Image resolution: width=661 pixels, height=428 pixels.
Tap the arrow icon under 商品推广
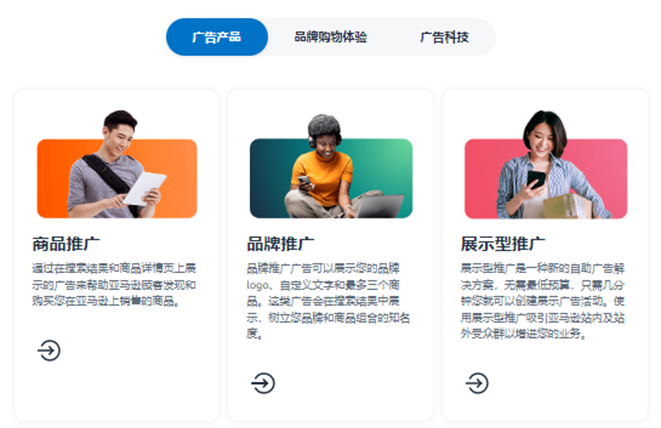49,350
